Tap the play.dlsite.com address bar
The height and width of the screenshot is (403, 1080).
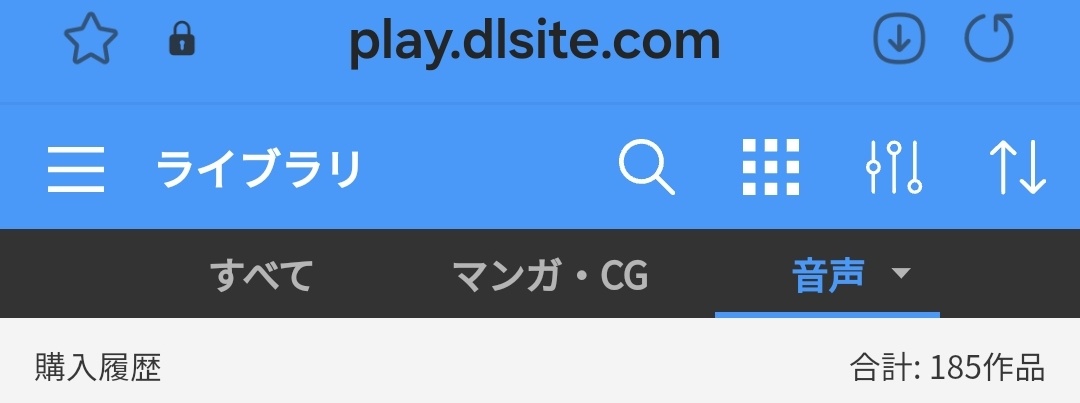534,41
